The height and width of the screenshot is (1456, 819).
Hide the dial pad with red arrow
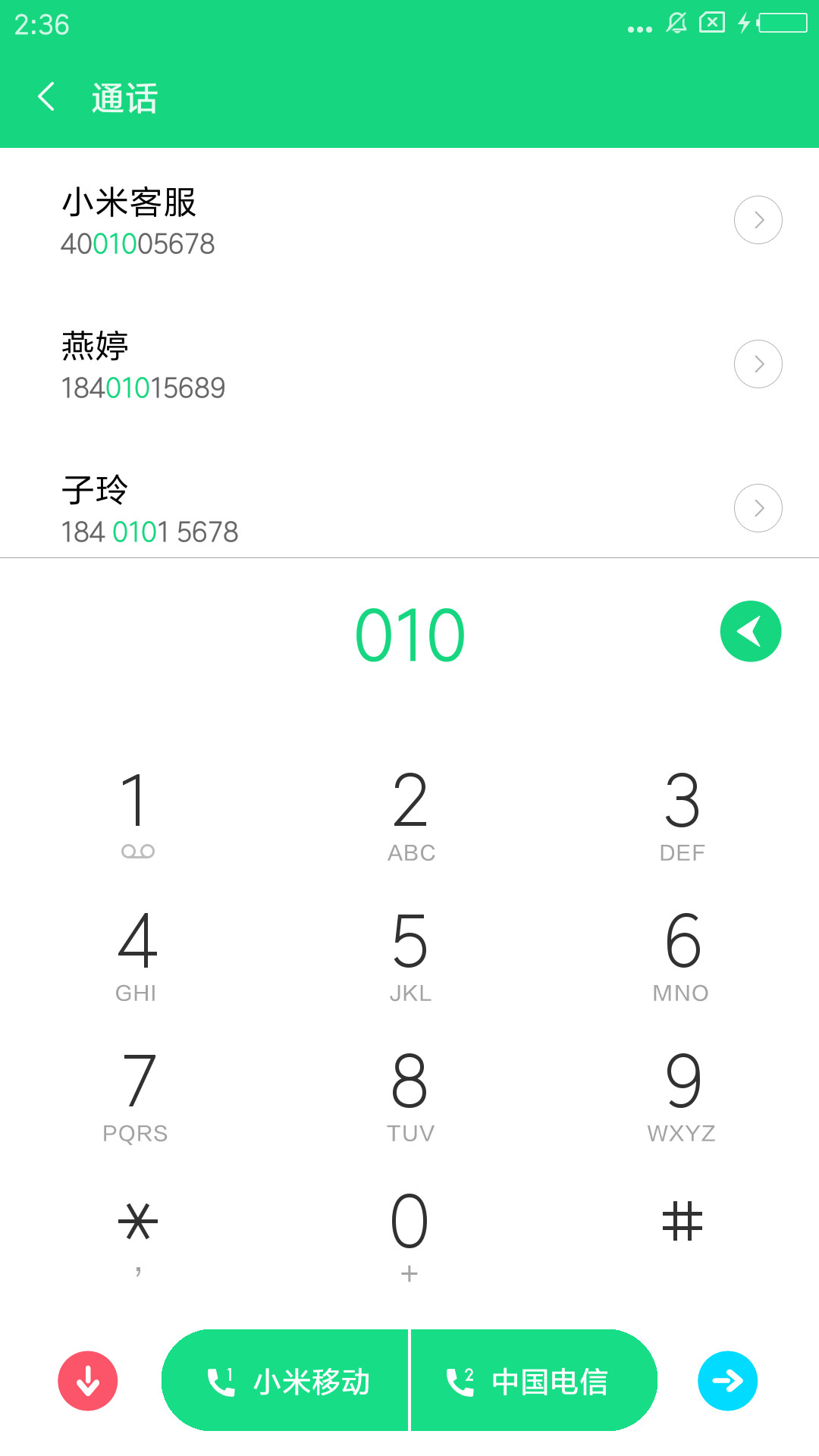(88, 1381)
